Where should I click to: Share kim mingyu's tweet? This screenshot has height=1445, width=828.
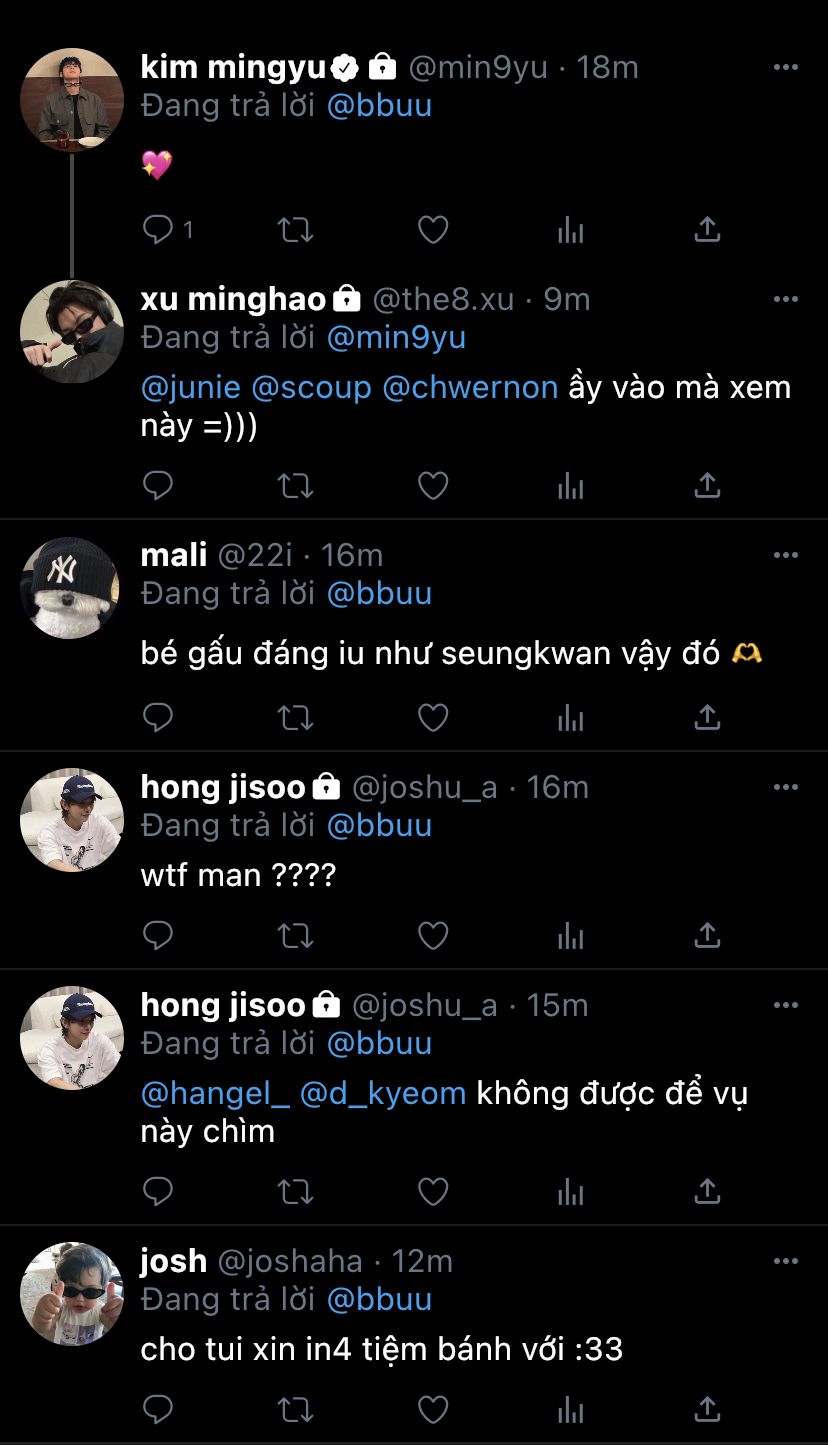tap(707, 230)
